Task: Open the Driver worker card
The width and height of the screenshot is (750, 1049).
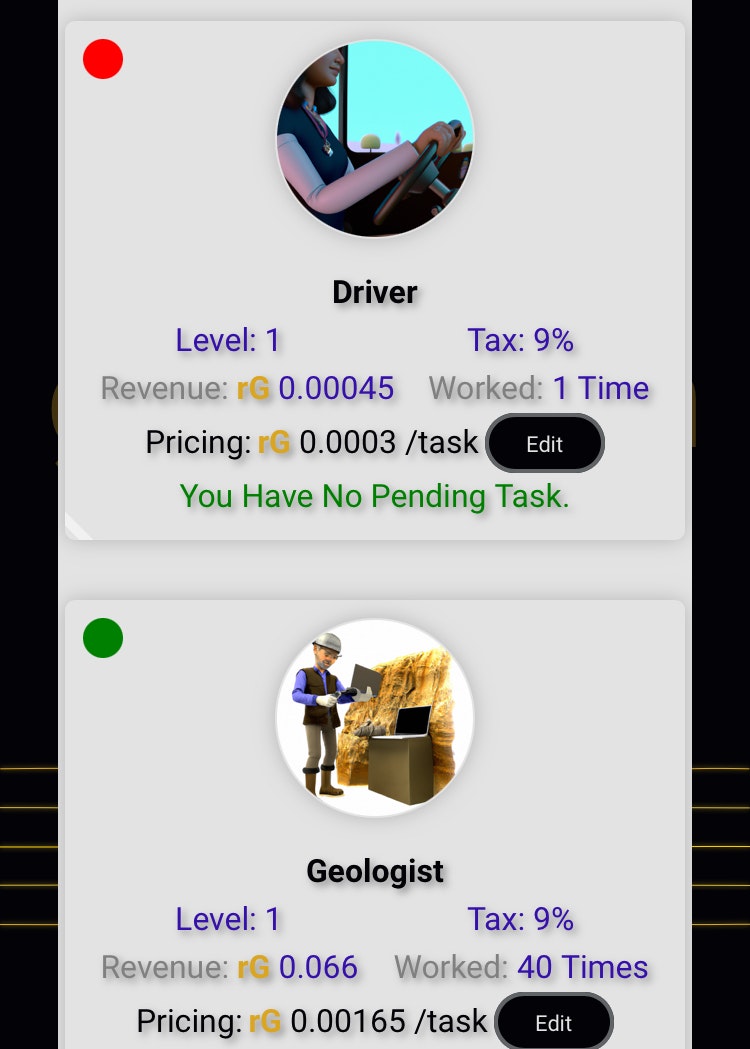Action: (x=374, y=139)
